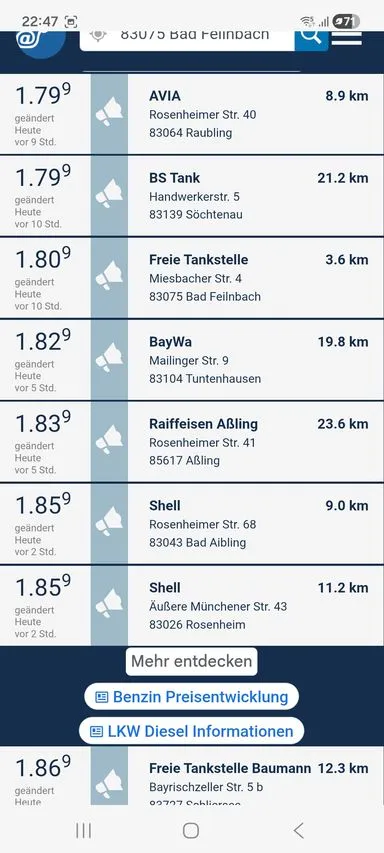Open LKW Diesel Informationen

191,731
